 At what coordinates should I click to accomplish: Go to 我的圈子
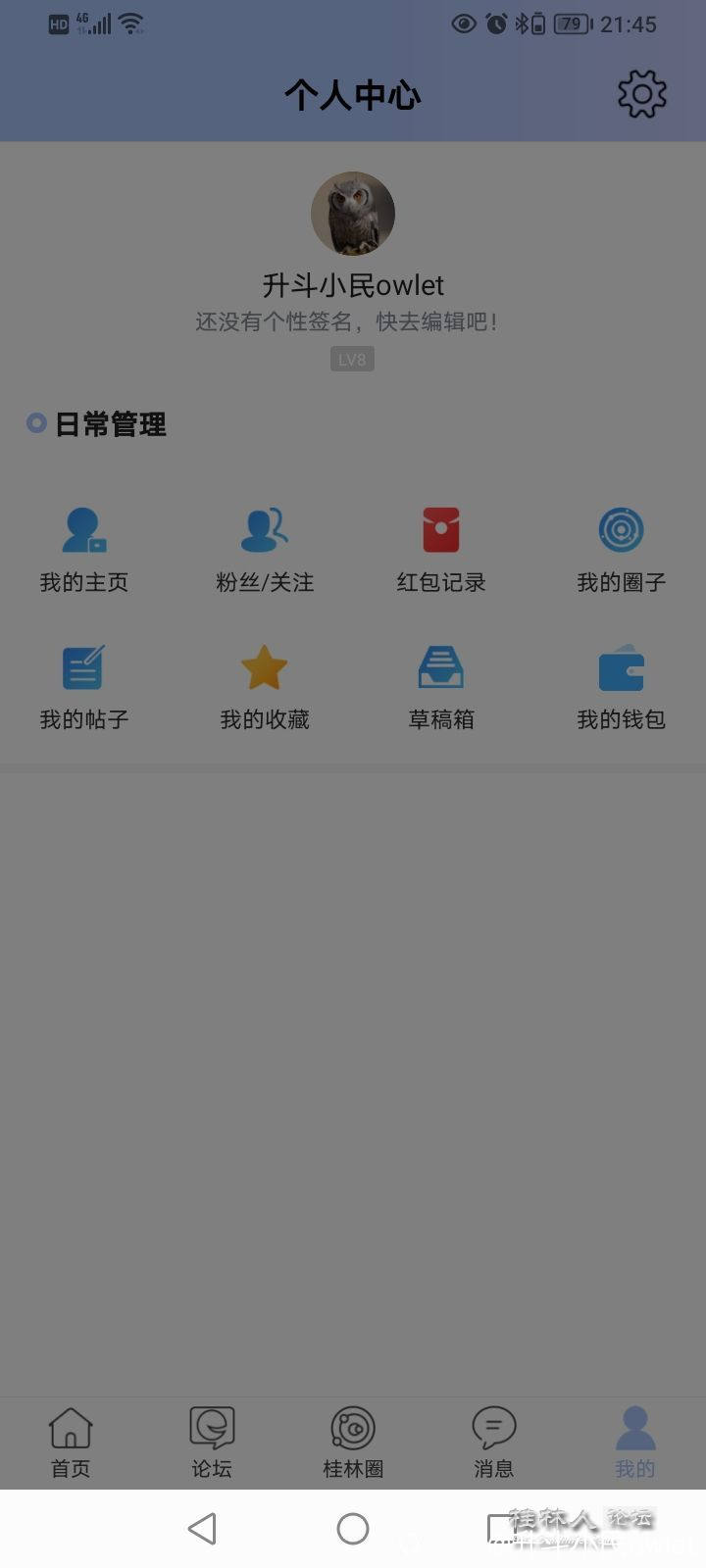(x=621, y=550)
